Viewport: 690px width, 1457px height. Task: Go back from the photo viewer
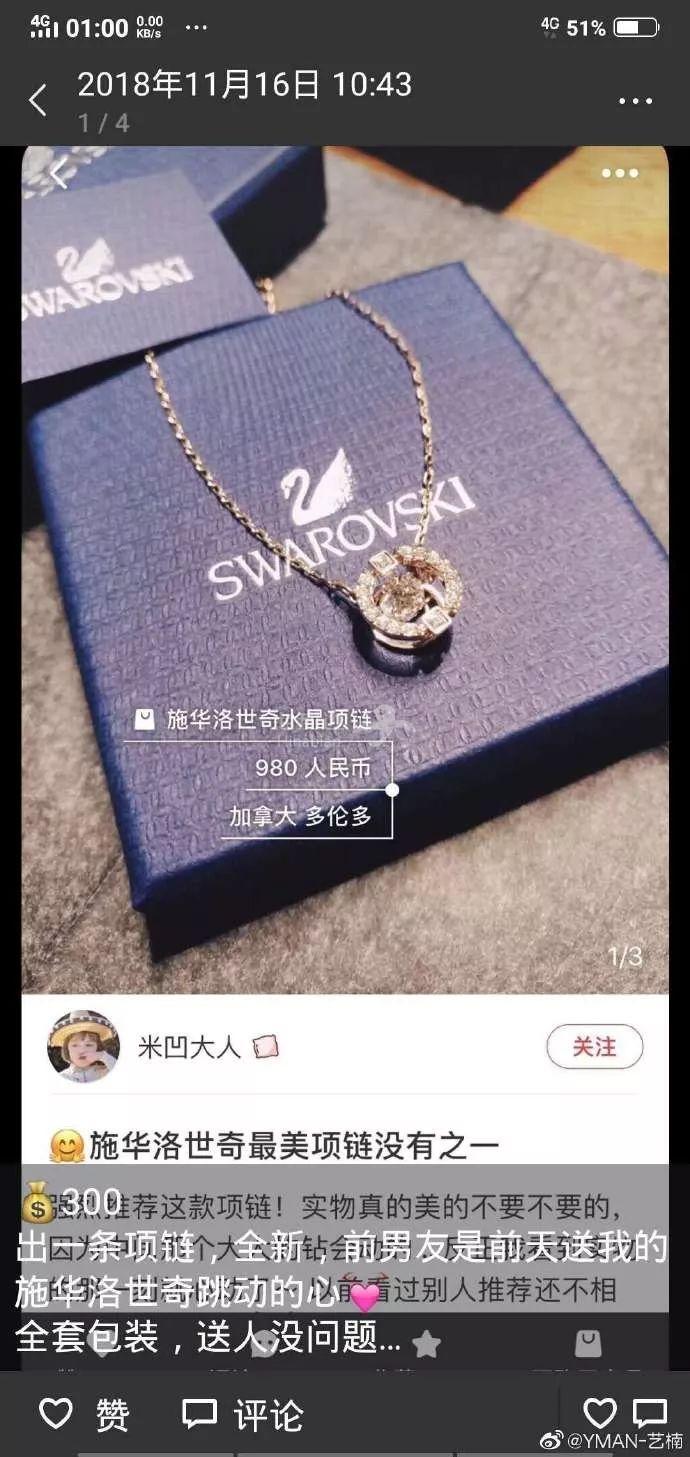click(38, 100)
